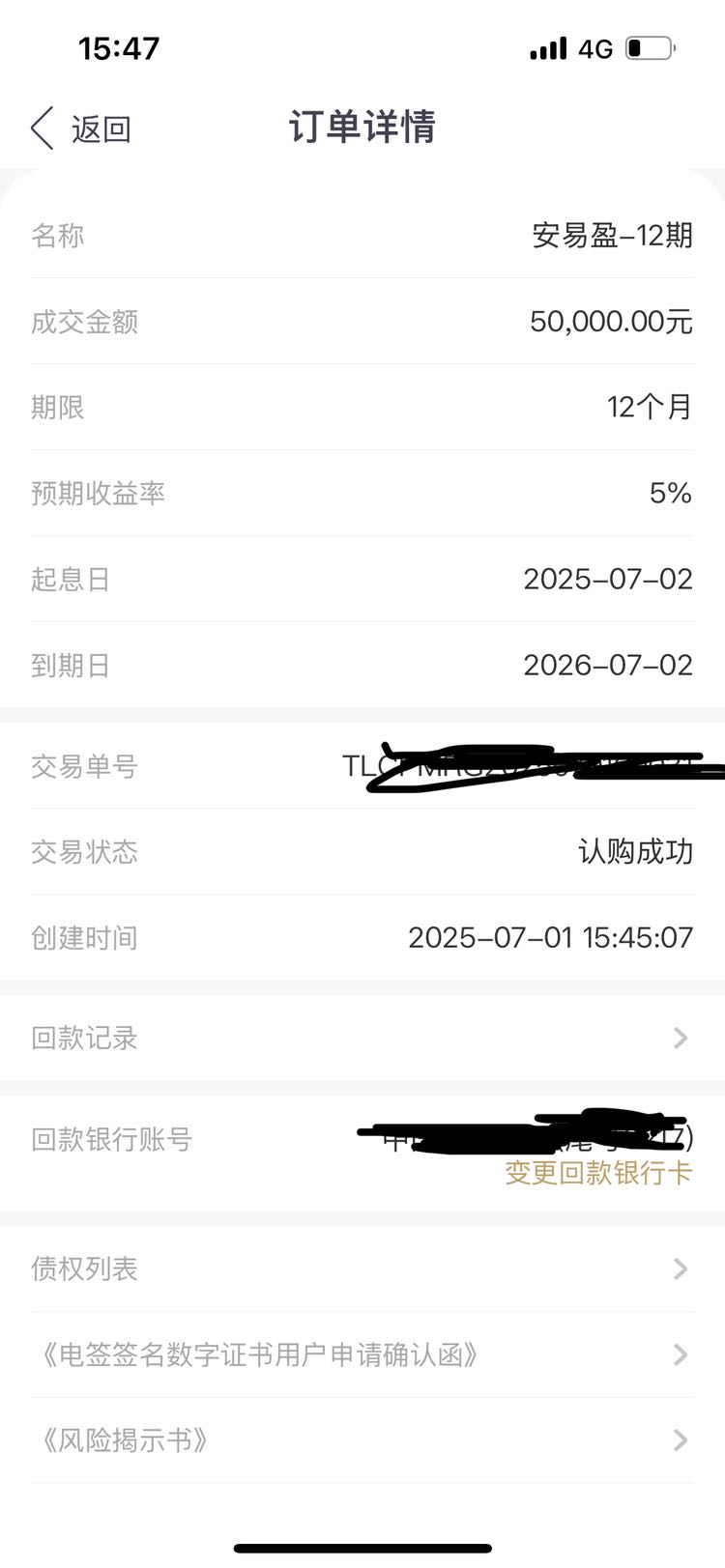Image resolution: width=725 pixels, height=1568 pixels.
Task: Open the 债权列表 row
Action: point(362,1269)
